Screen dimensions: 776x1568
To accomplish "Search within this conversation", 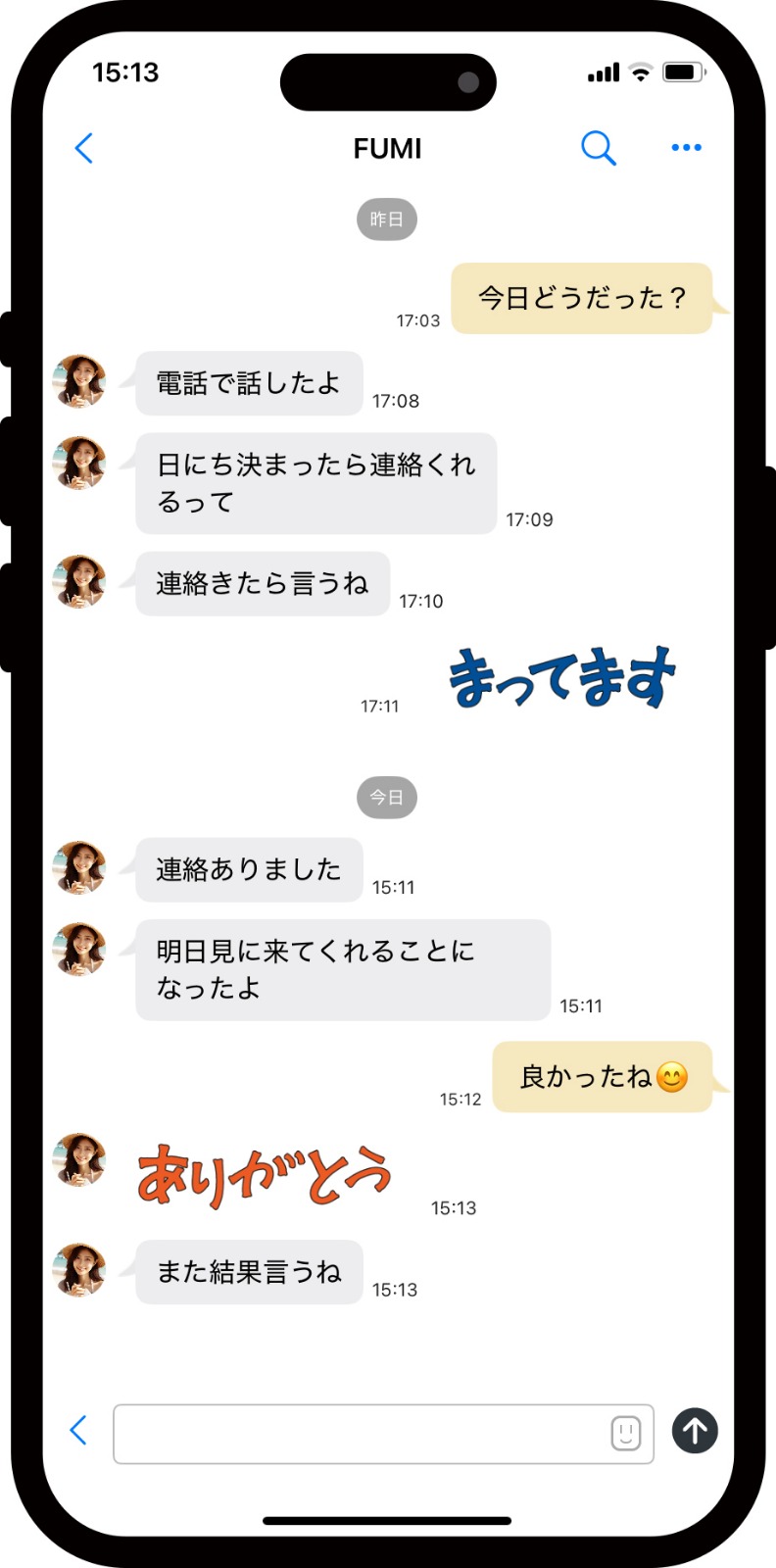I will pos(598,148).
